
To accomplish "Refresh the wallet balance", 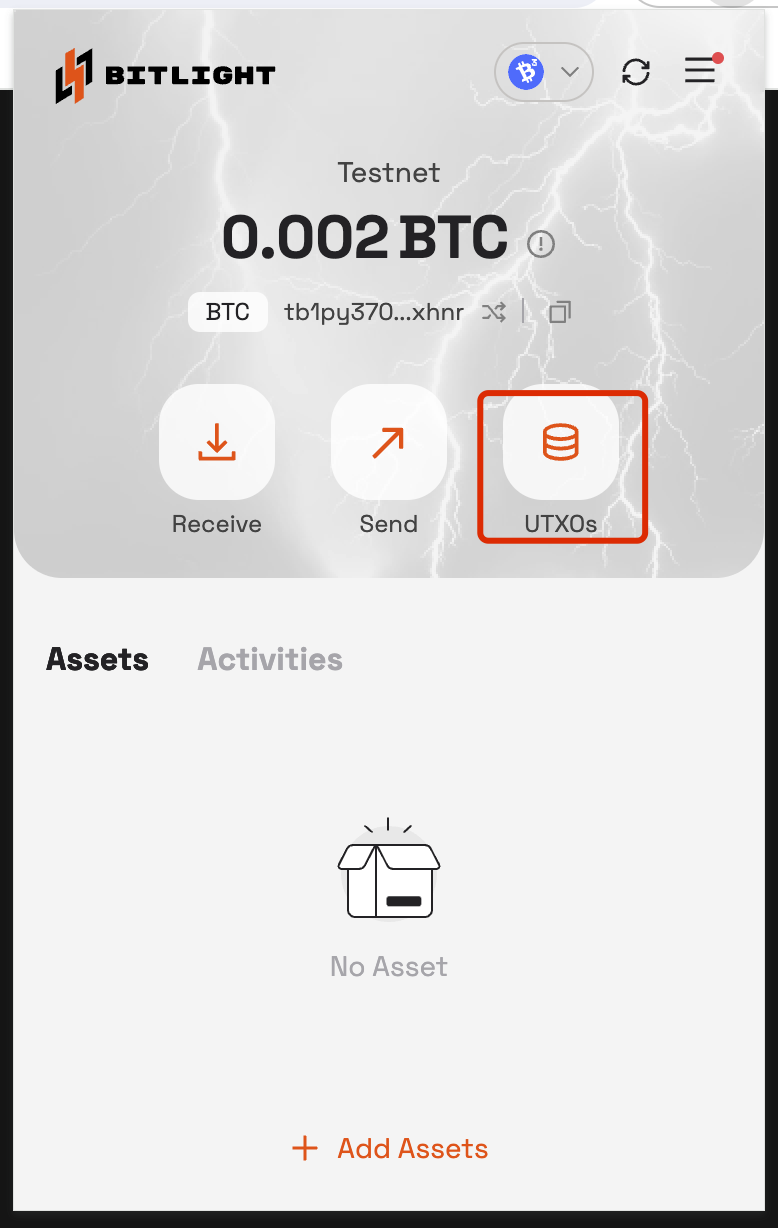I will pos(636,72).
